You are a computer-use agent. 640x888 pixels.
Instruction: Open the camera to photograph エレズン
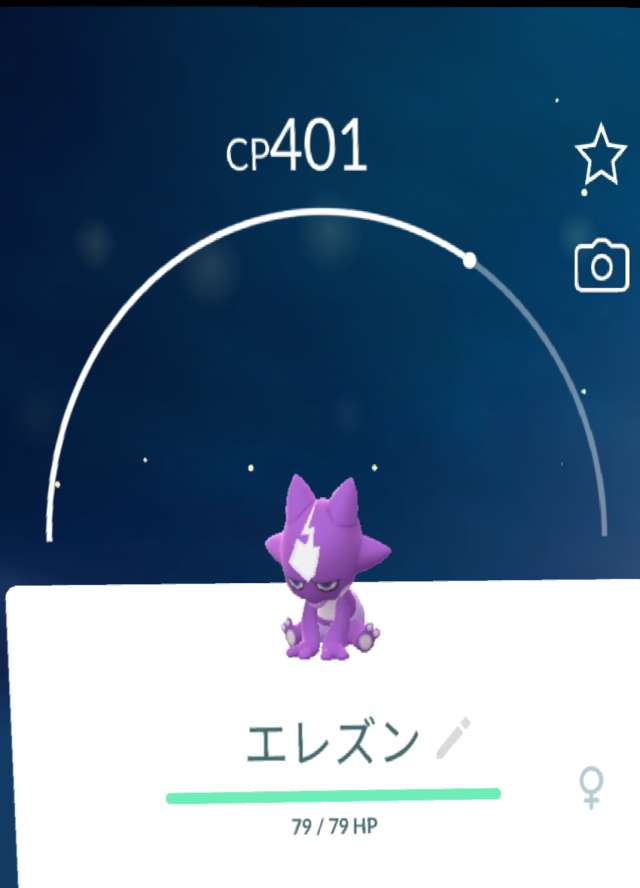click(601, 266)
